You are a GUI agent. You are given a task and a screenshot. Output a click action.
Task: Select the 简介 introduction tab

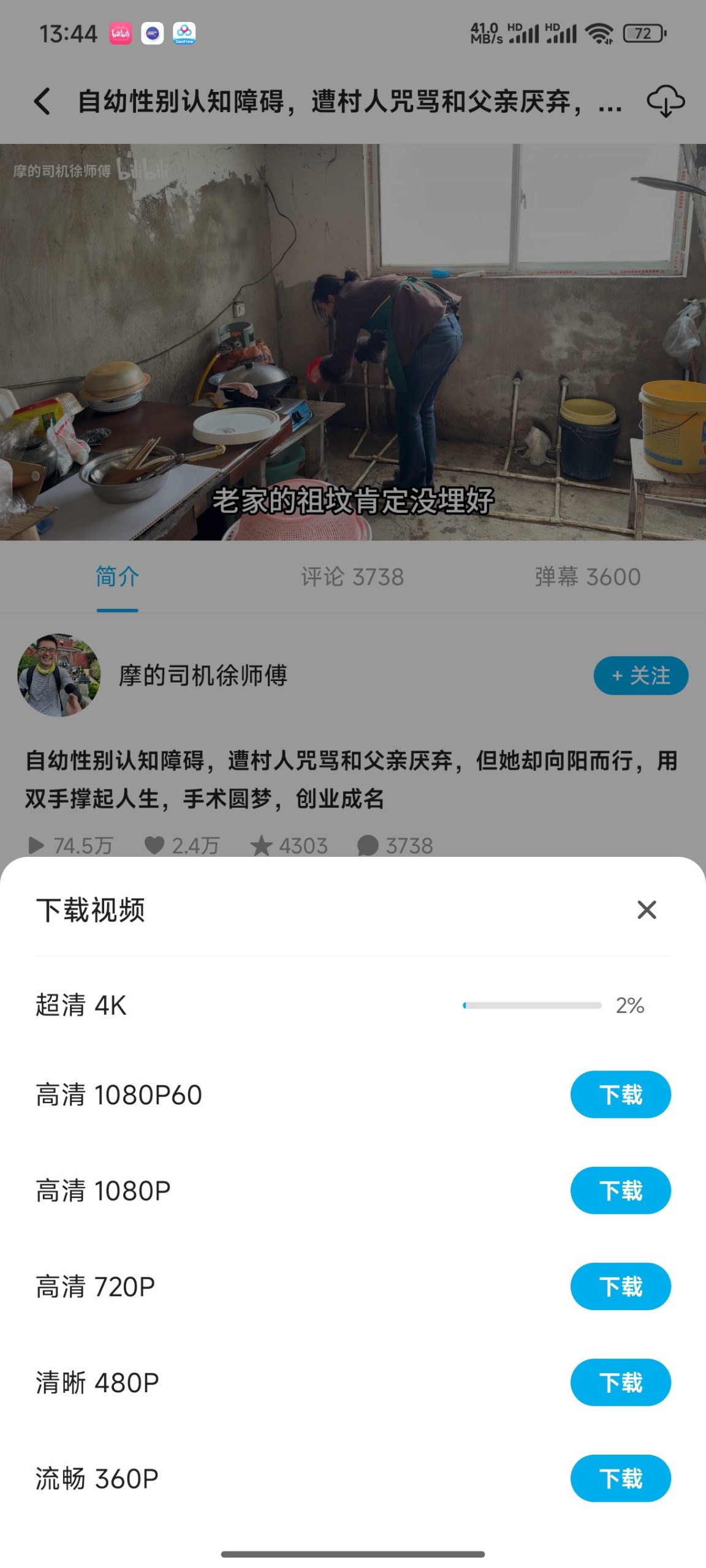[116, 576]
